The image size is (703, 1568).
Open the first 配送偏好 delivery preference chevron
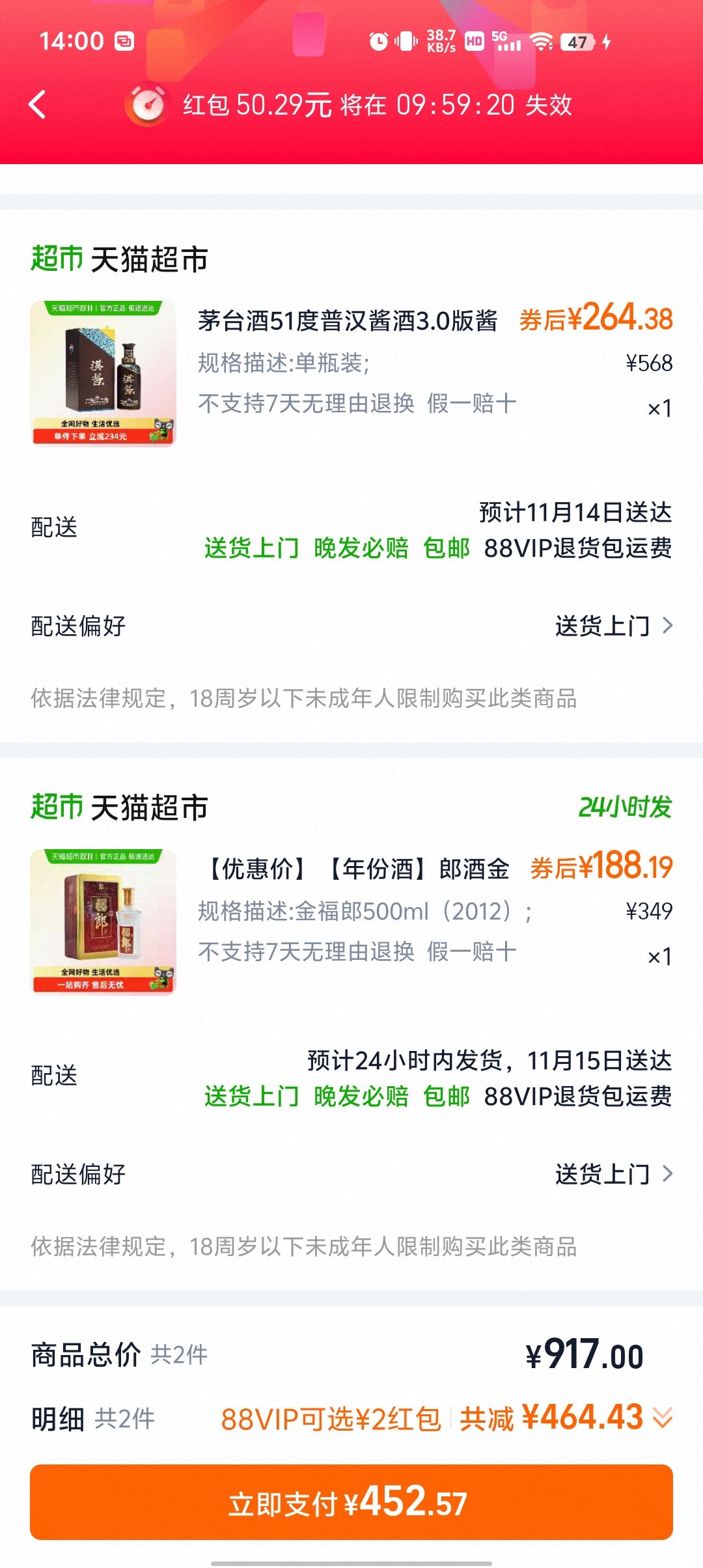667,624
